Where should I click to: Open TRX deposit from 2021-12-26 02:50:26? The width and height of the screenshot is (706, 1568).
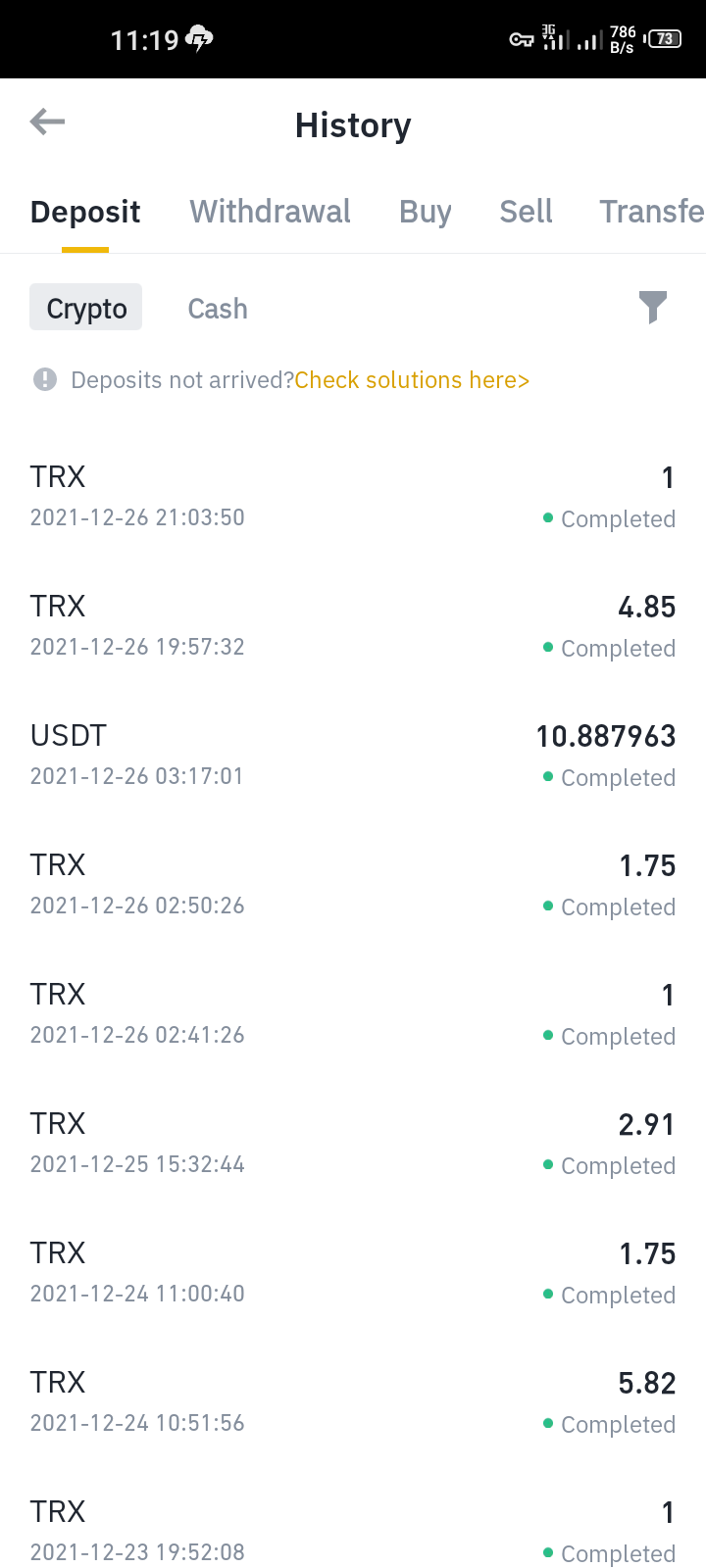coord(353,886)
